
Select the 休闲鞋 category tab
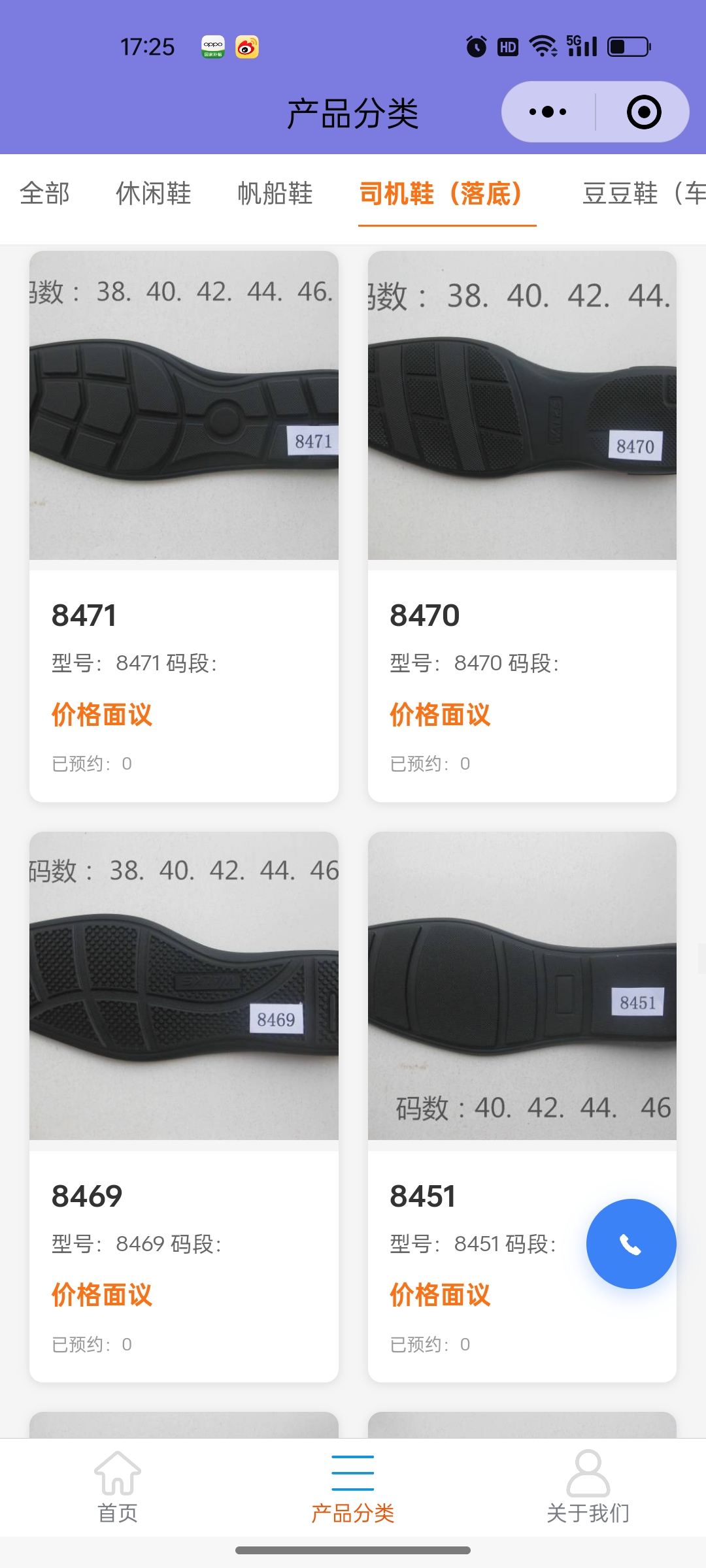coord(154,193)
